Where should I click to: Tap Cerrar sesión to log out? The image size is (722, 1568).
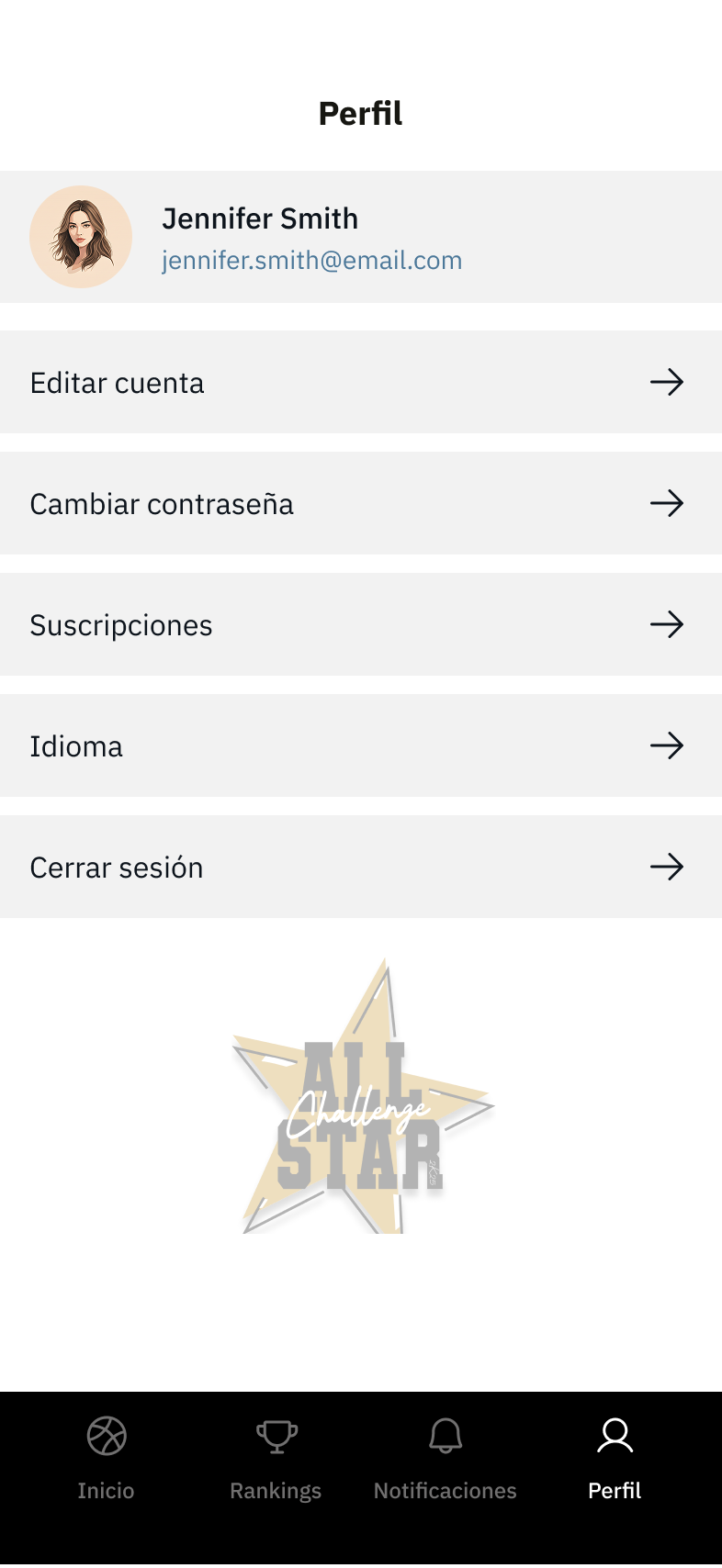[x=360, y=867]
